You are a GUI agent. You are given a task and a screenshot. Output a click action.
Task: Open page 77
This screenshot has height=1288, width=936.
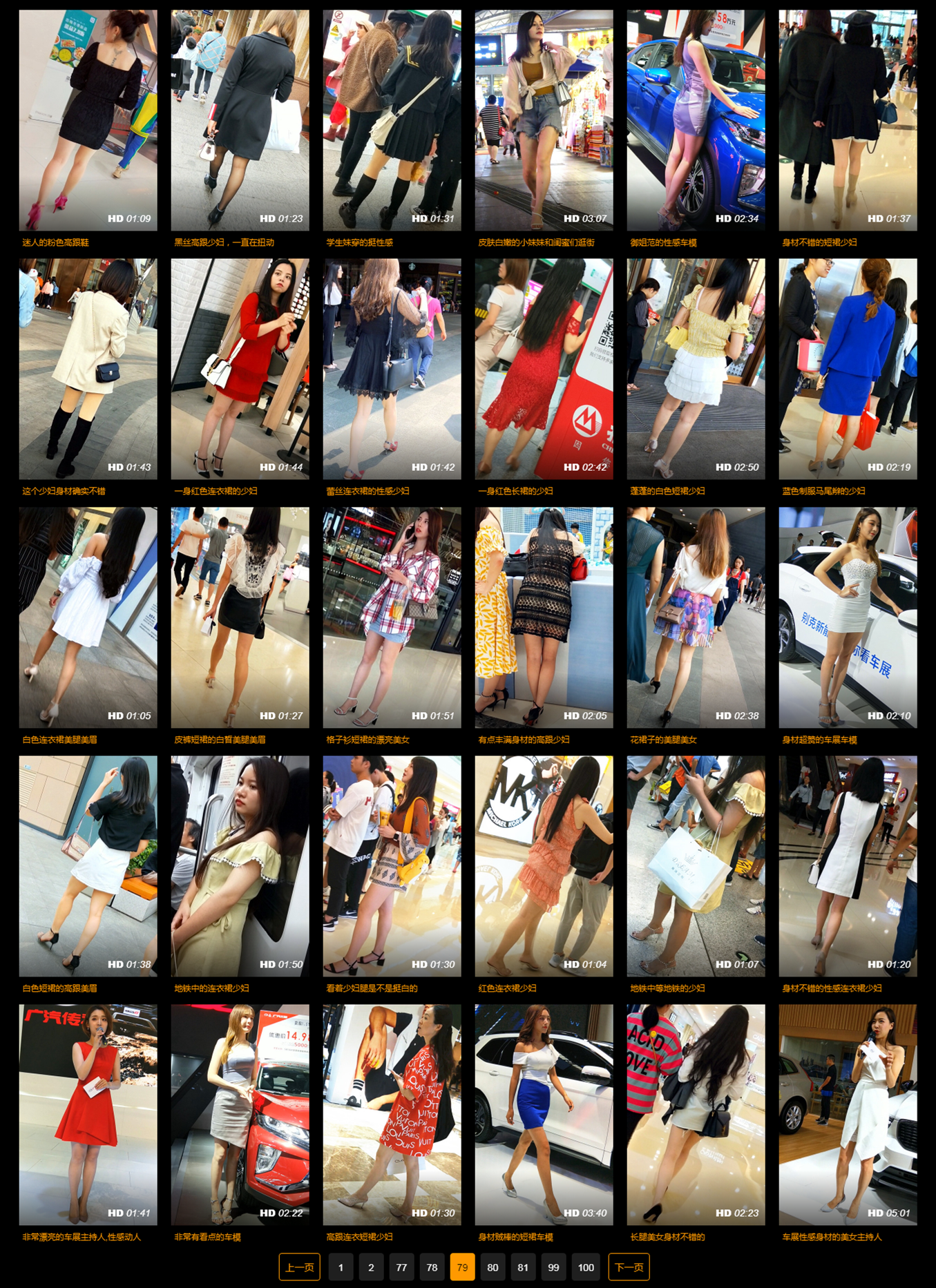[401, 1267]
